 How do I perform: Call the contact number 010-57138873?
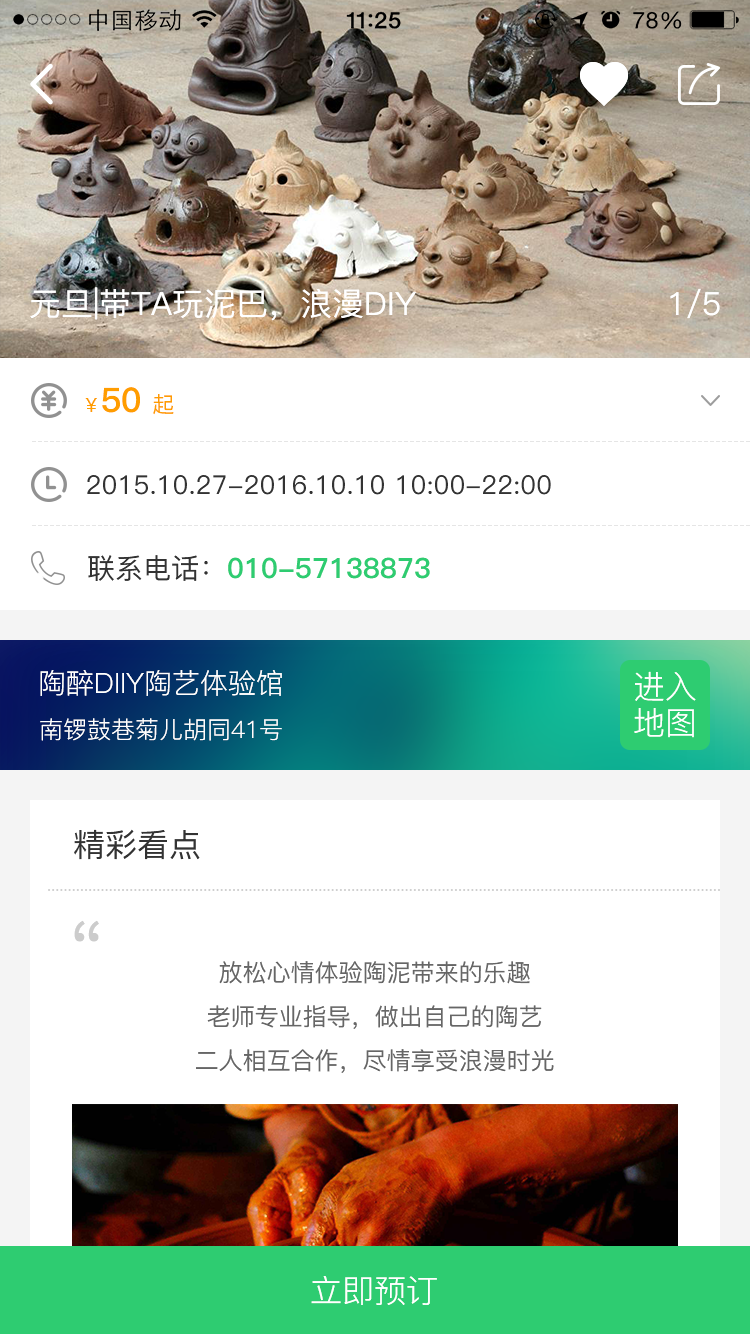click(x=329, y=568)
